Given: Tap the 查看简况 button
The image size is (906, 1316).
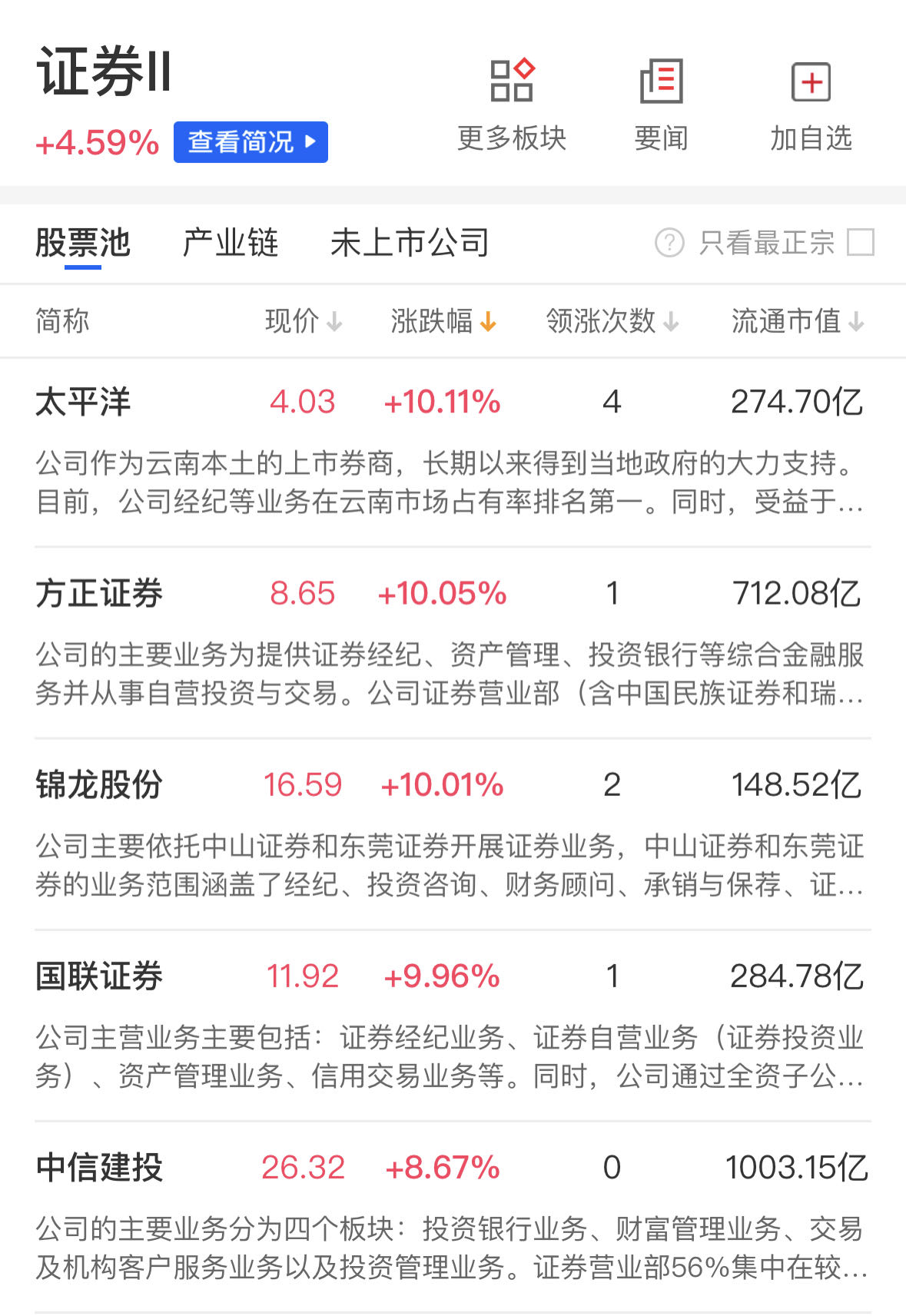Looking at the screenshot, I should pyautogui.click(x=251, y=142).
